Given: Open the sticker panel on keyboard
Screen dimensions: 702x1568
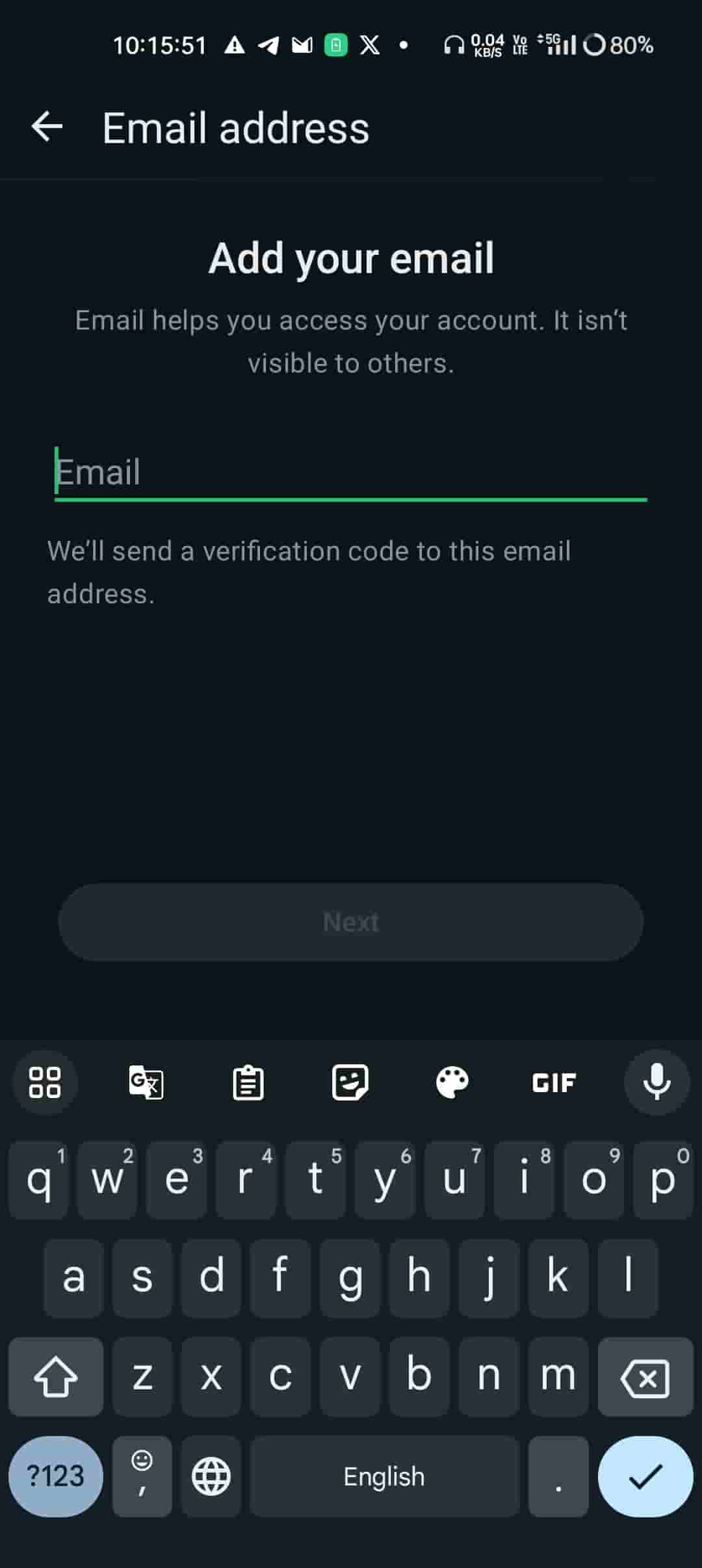Looking at the screenshot, I should 350,1082.
